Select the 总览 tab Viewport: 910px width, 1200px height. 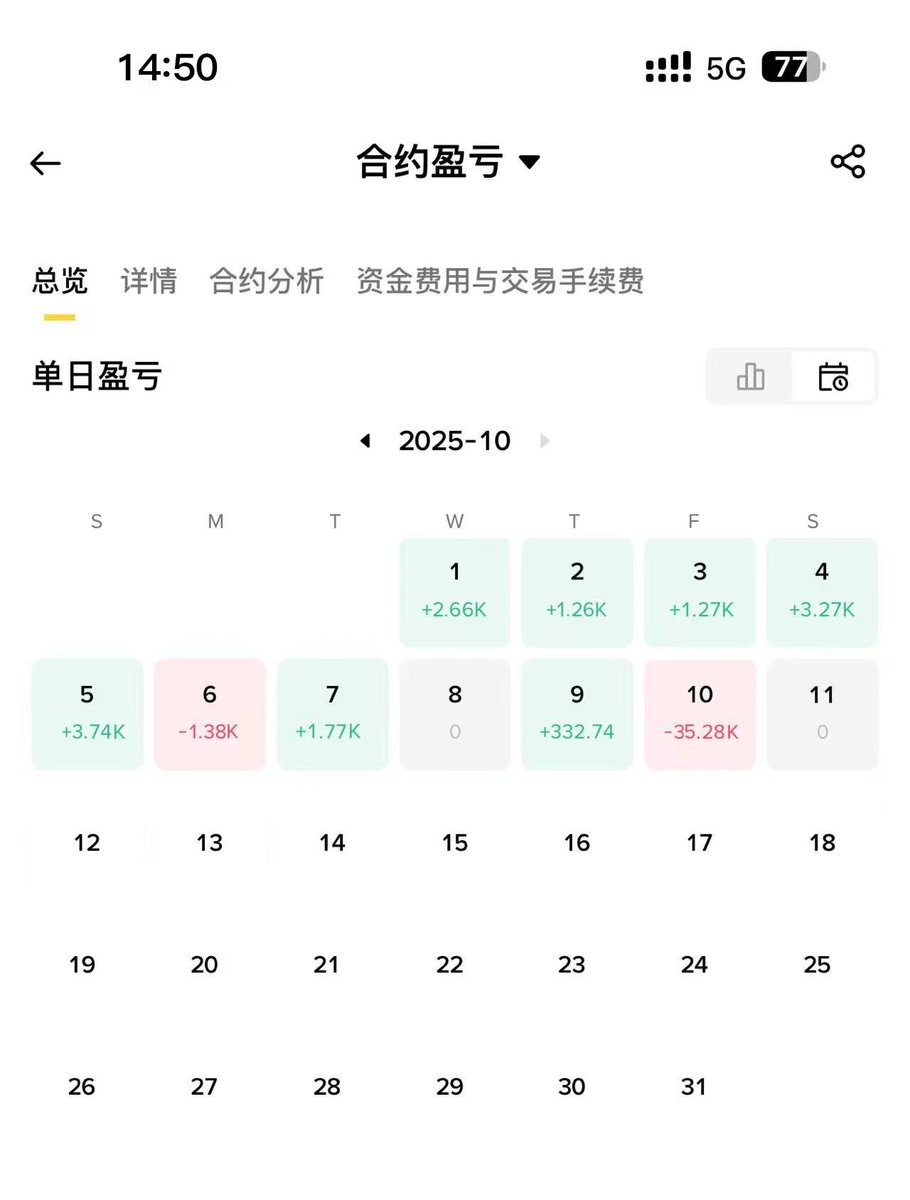tap(60, 282)
